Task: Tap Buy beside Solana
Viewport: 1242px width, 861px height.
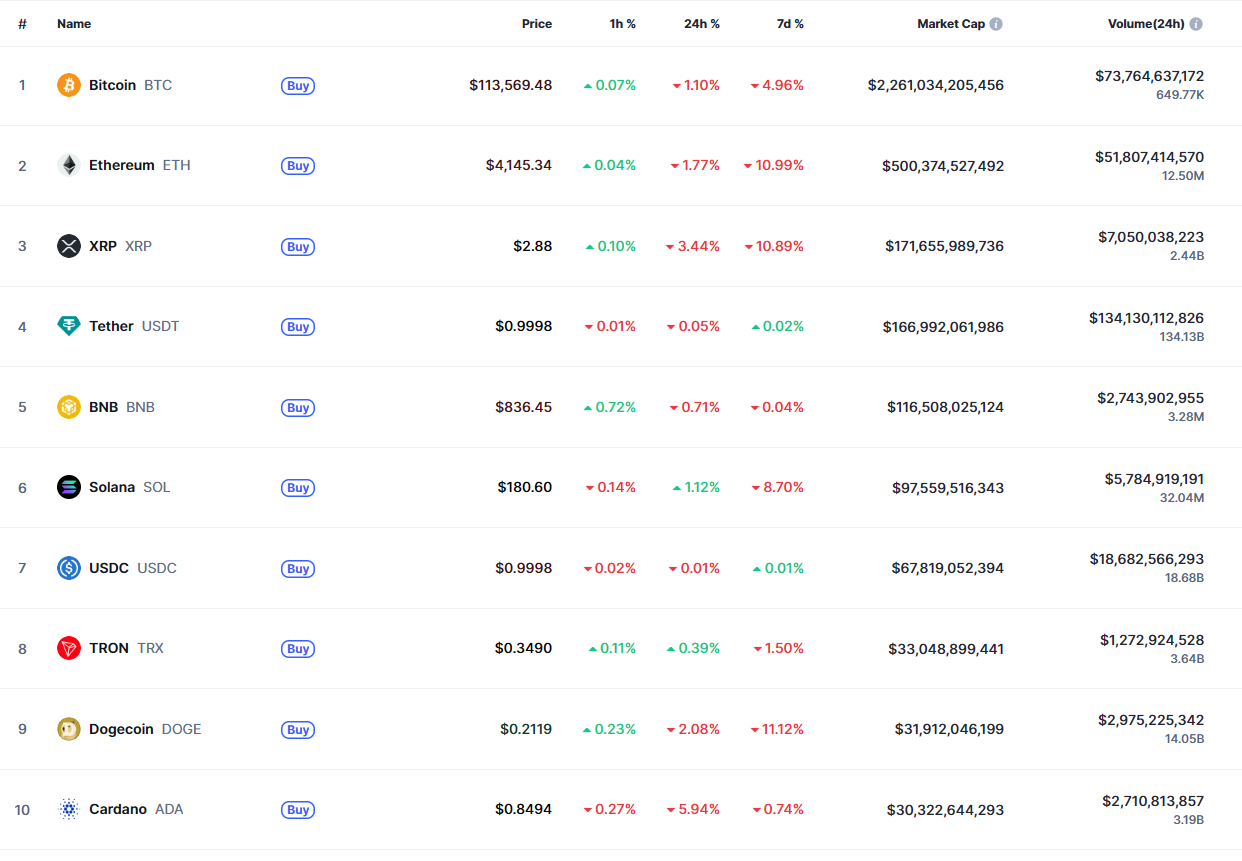Action: tap(298, 488)
